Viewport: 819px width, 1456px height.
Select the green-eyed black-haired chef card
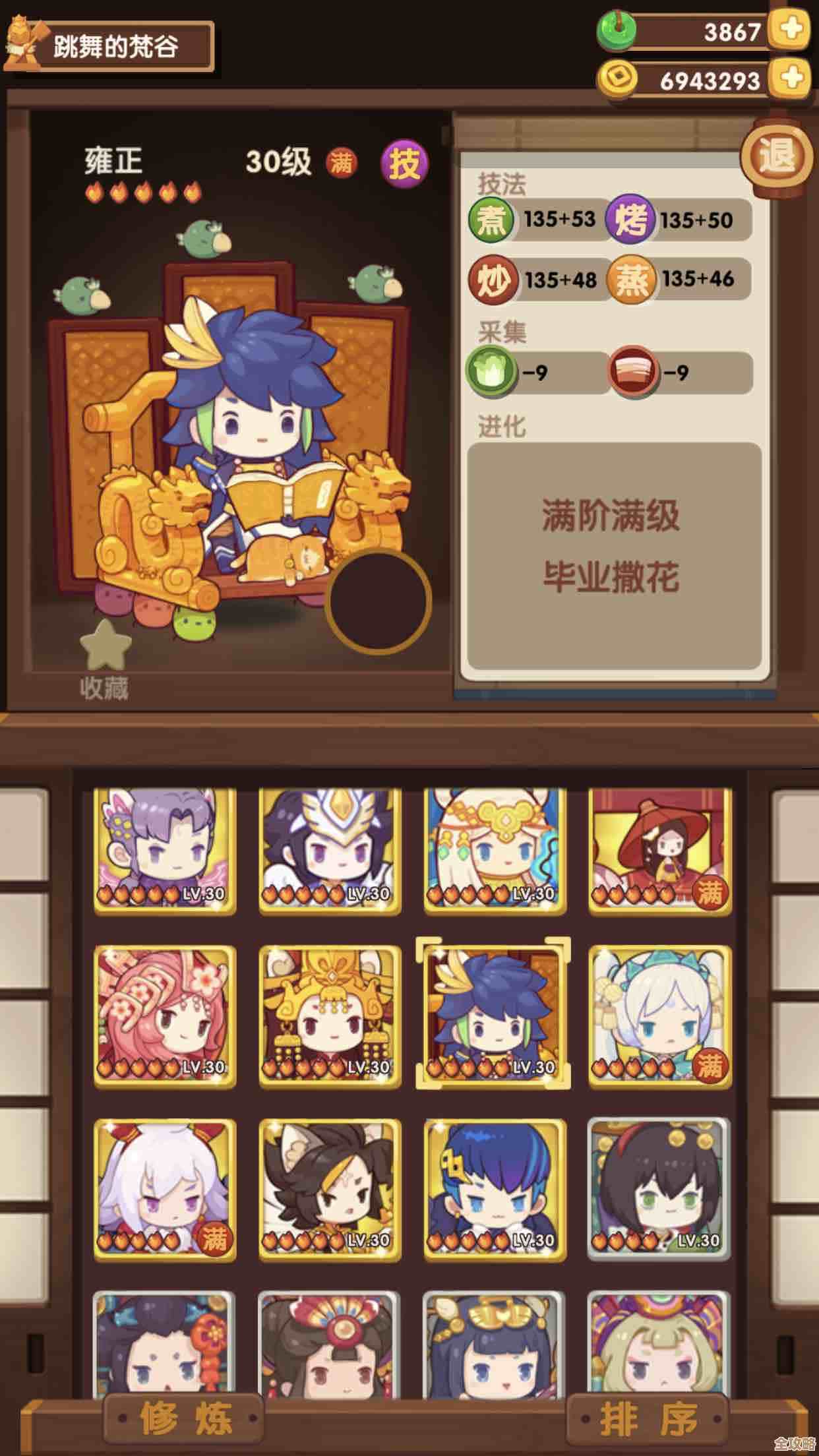coord(659,1189)
